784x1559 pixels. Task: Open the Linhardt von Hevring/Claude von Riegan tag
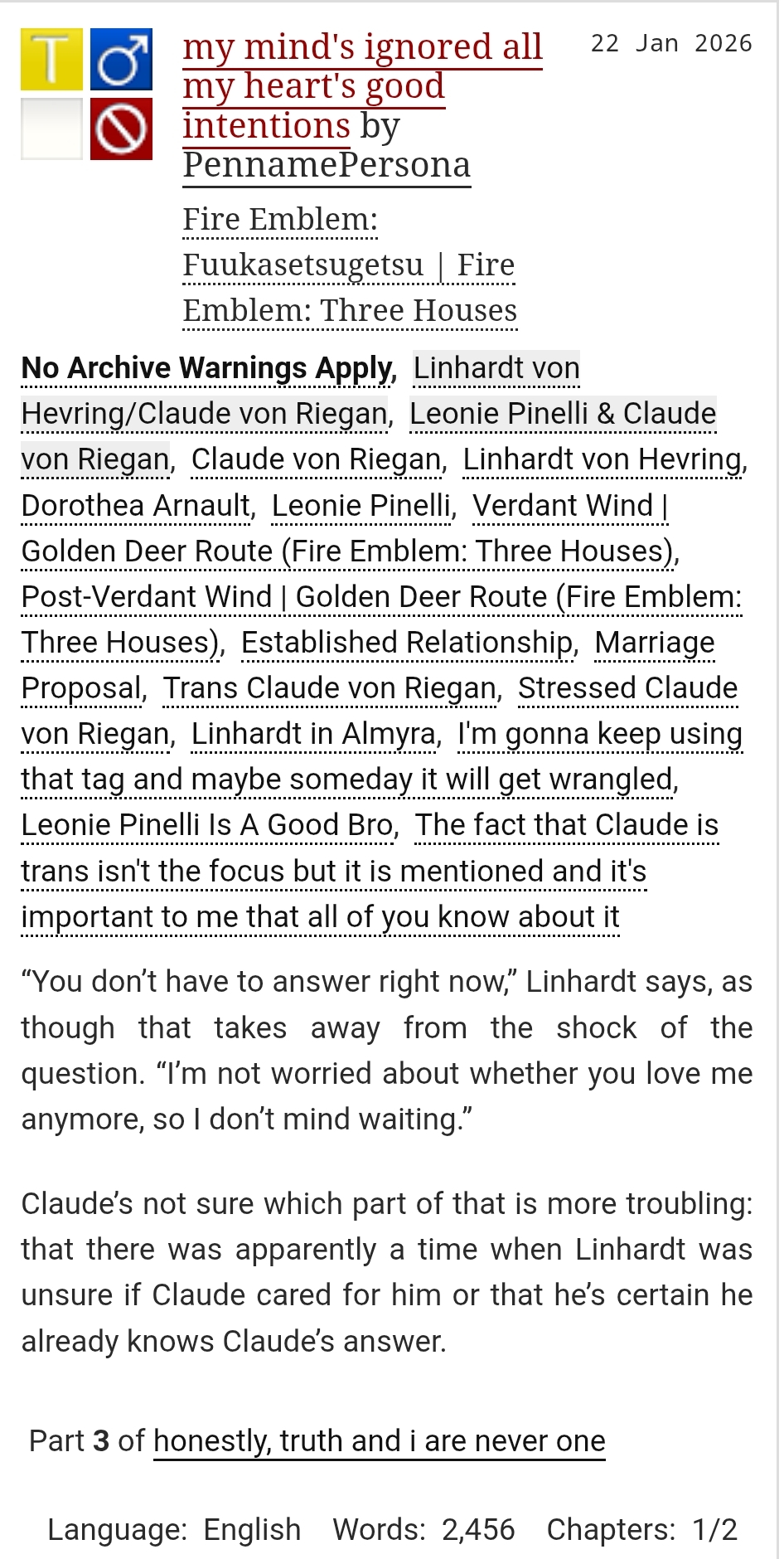click(x=205, y=413)
